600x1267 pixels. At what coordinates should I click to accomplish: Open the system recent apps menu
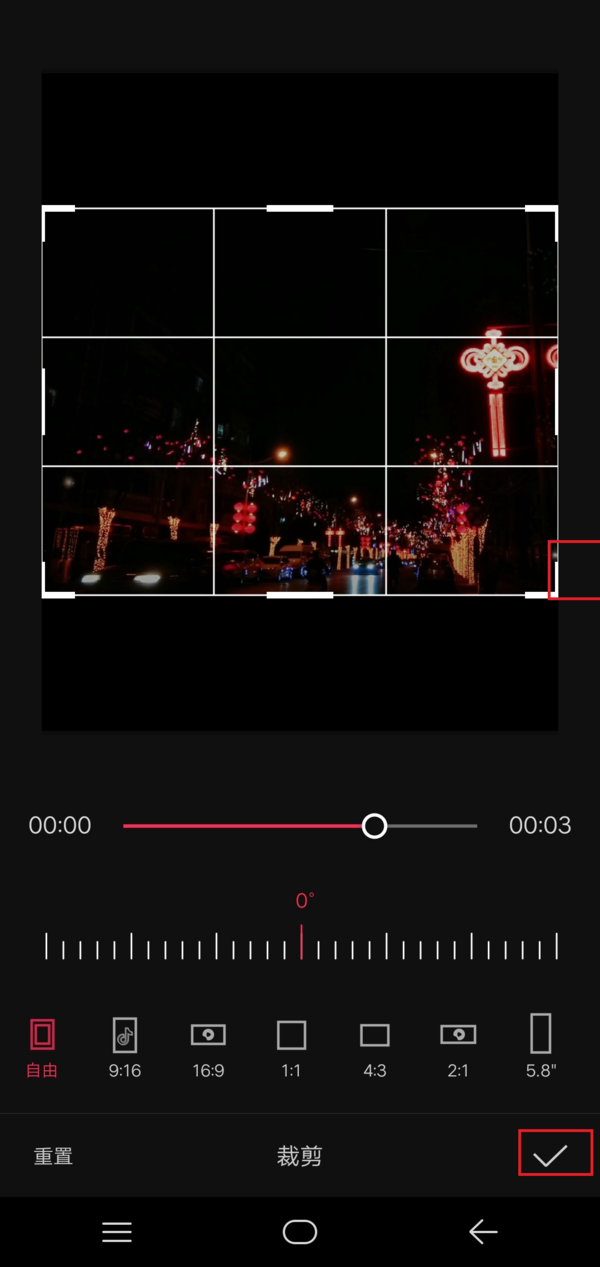[117, 1232]
